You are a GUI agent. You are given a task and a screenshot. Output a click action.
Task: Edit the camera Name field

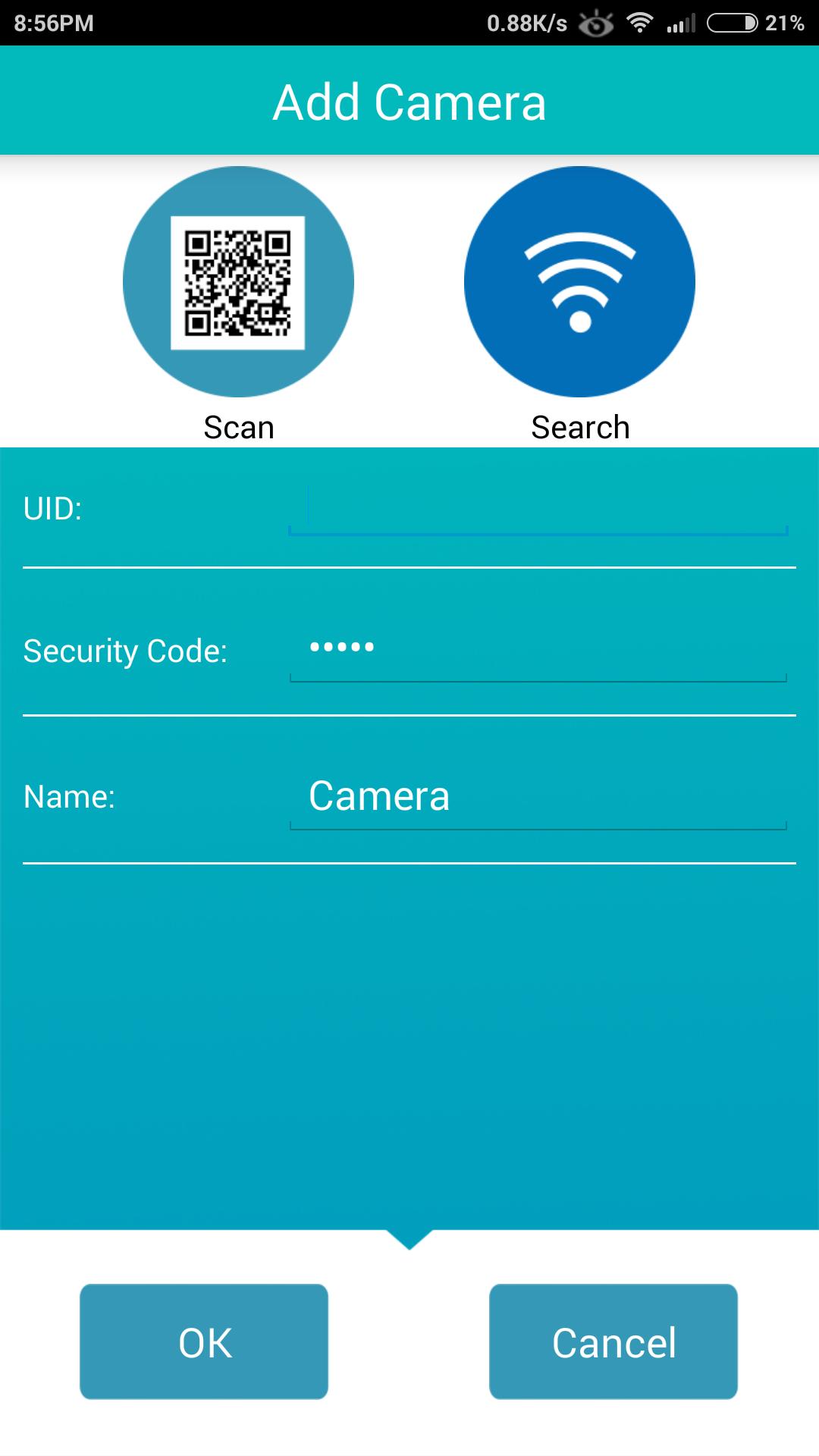tap(538, 797)
